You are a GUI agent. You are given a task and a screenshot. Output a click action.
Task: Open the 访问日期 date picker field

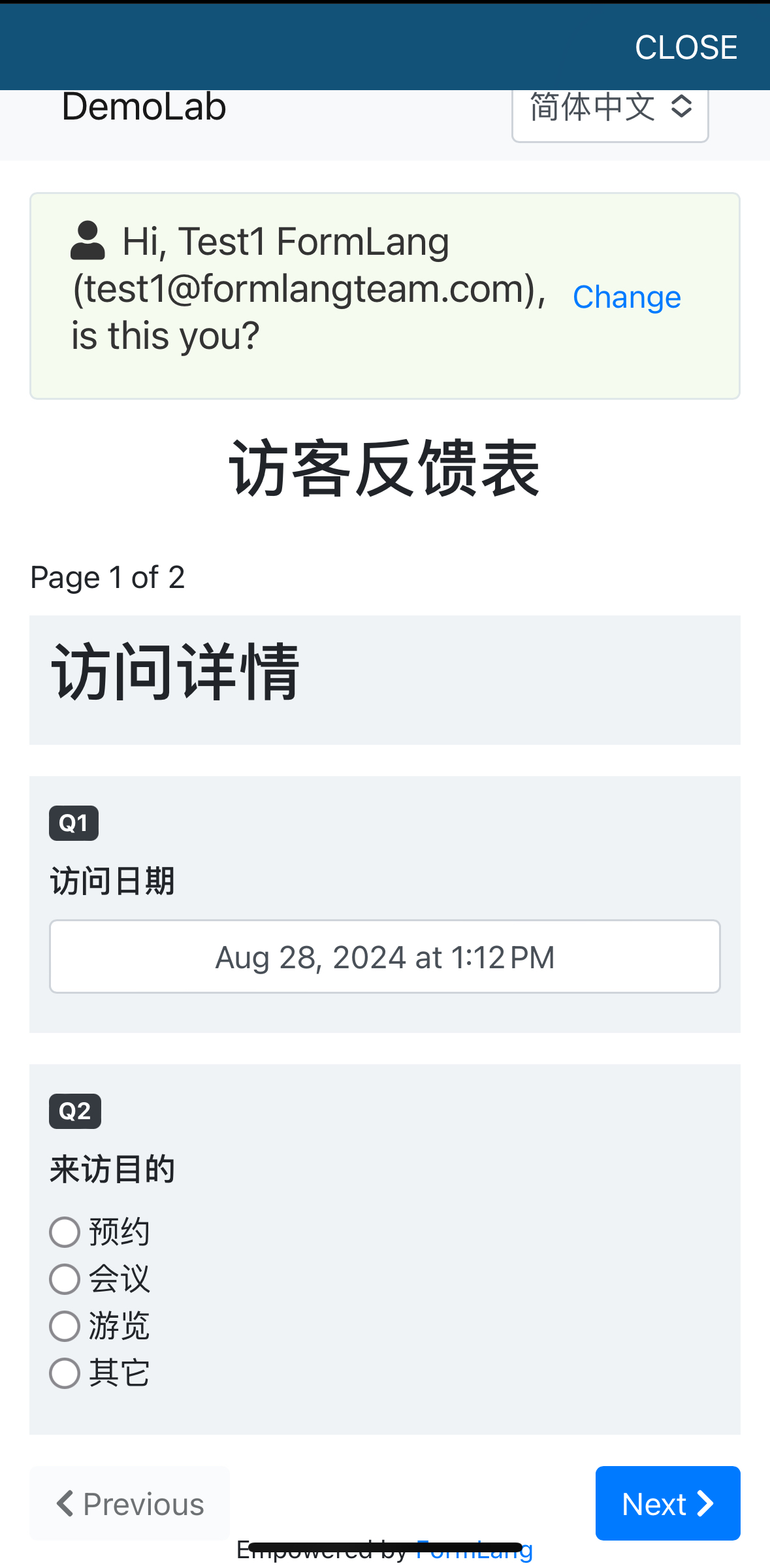[x=385, y=957]
